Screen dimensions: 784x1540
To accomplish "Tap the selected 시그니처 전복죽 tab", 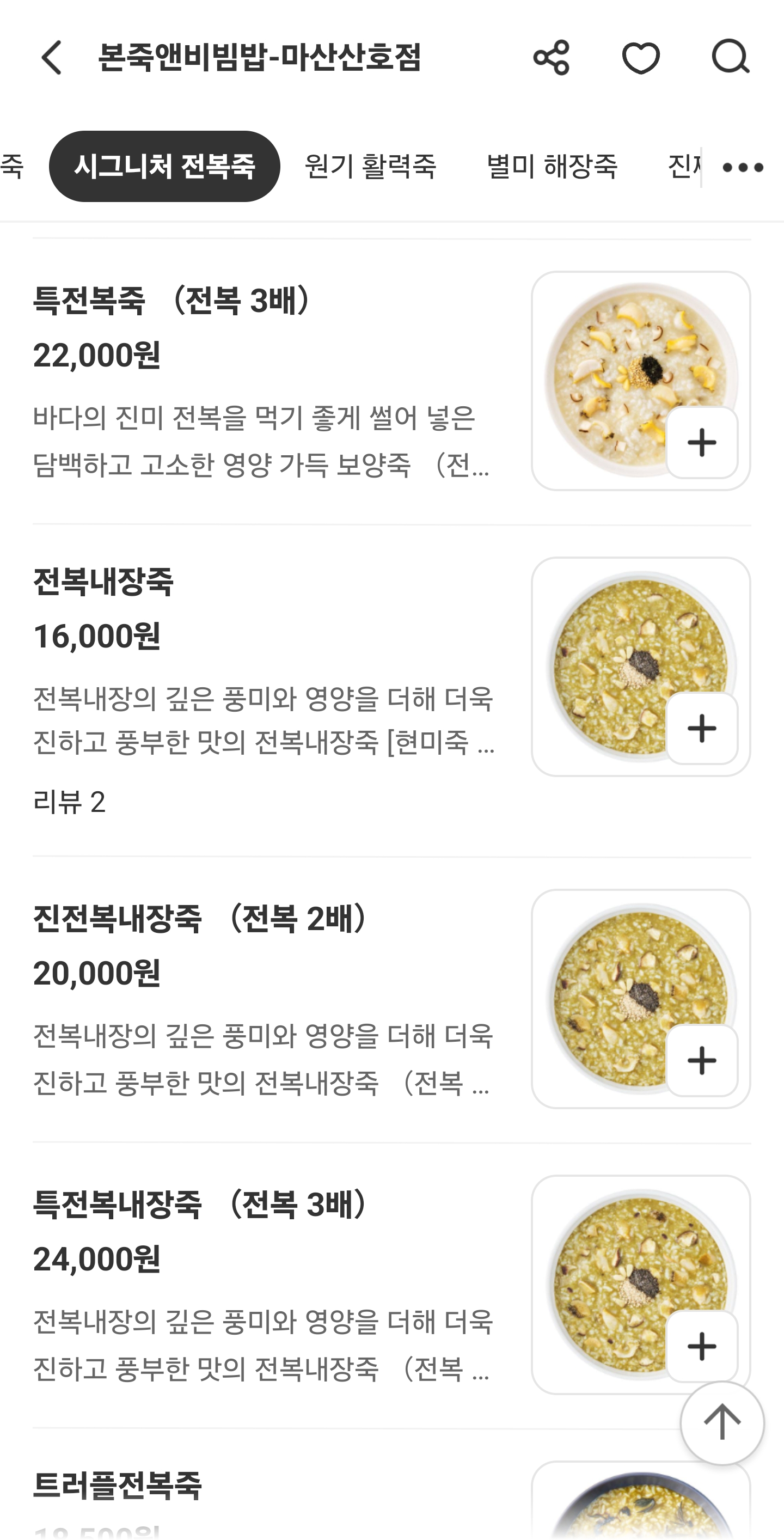I will pyautogui.click(x=164, y=166).
